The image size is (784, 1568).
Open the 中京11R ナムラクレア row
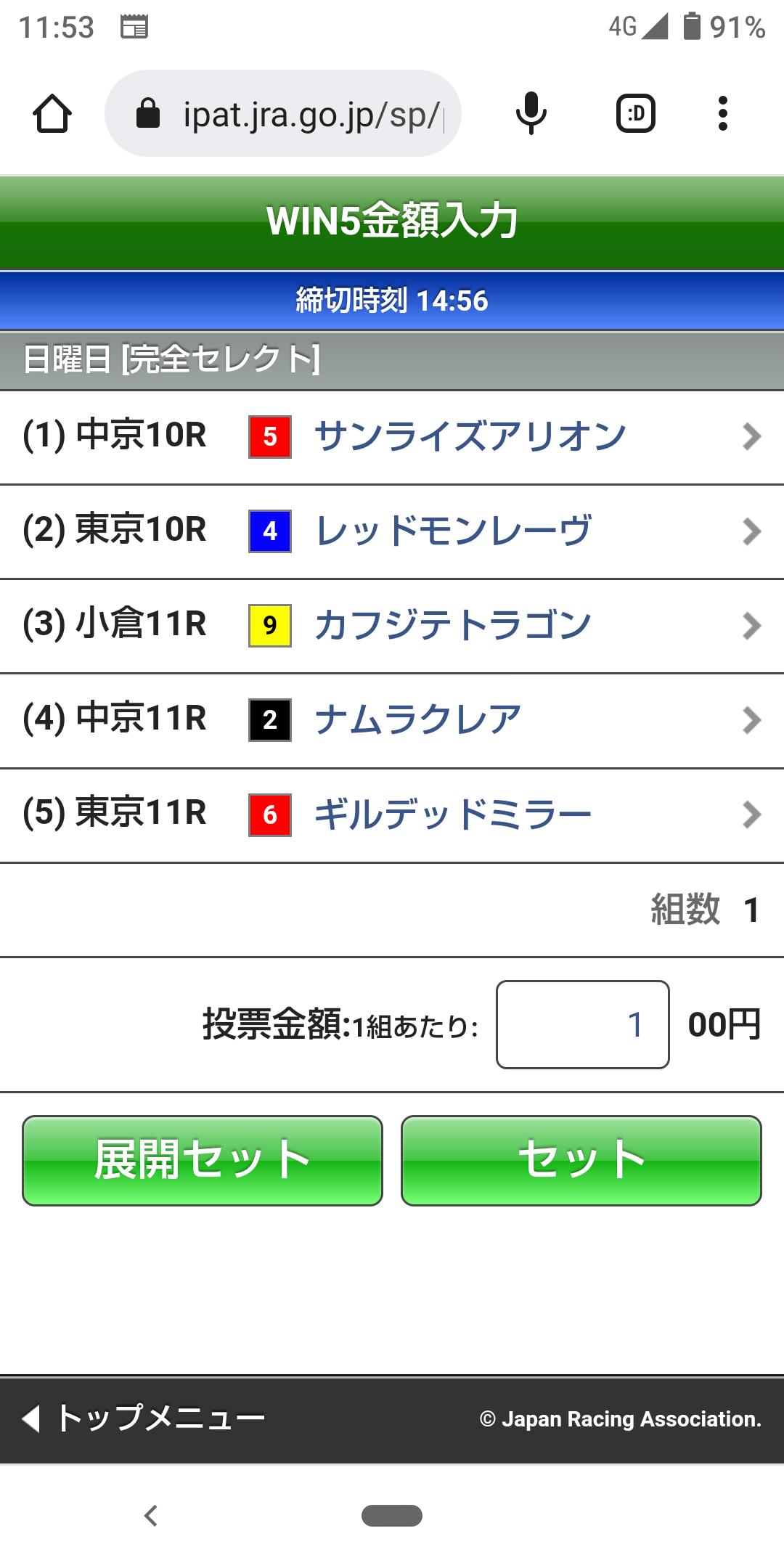click(392, 720)
